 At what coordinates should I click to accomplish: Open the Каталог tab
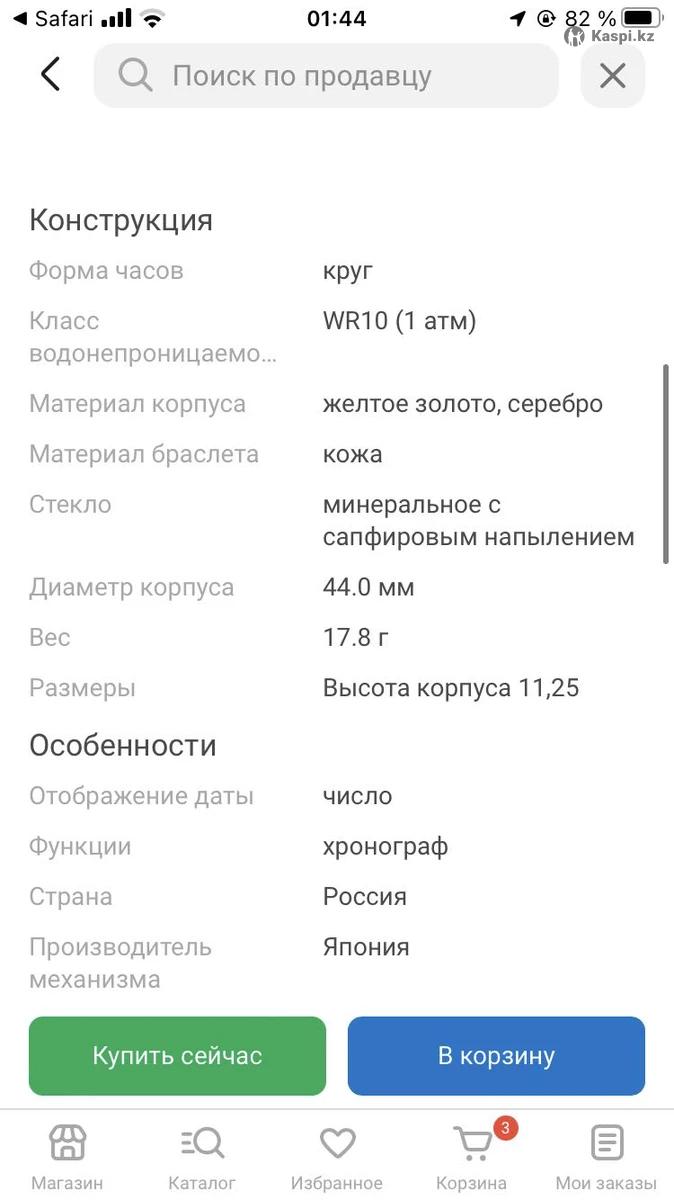(202, 1155)
